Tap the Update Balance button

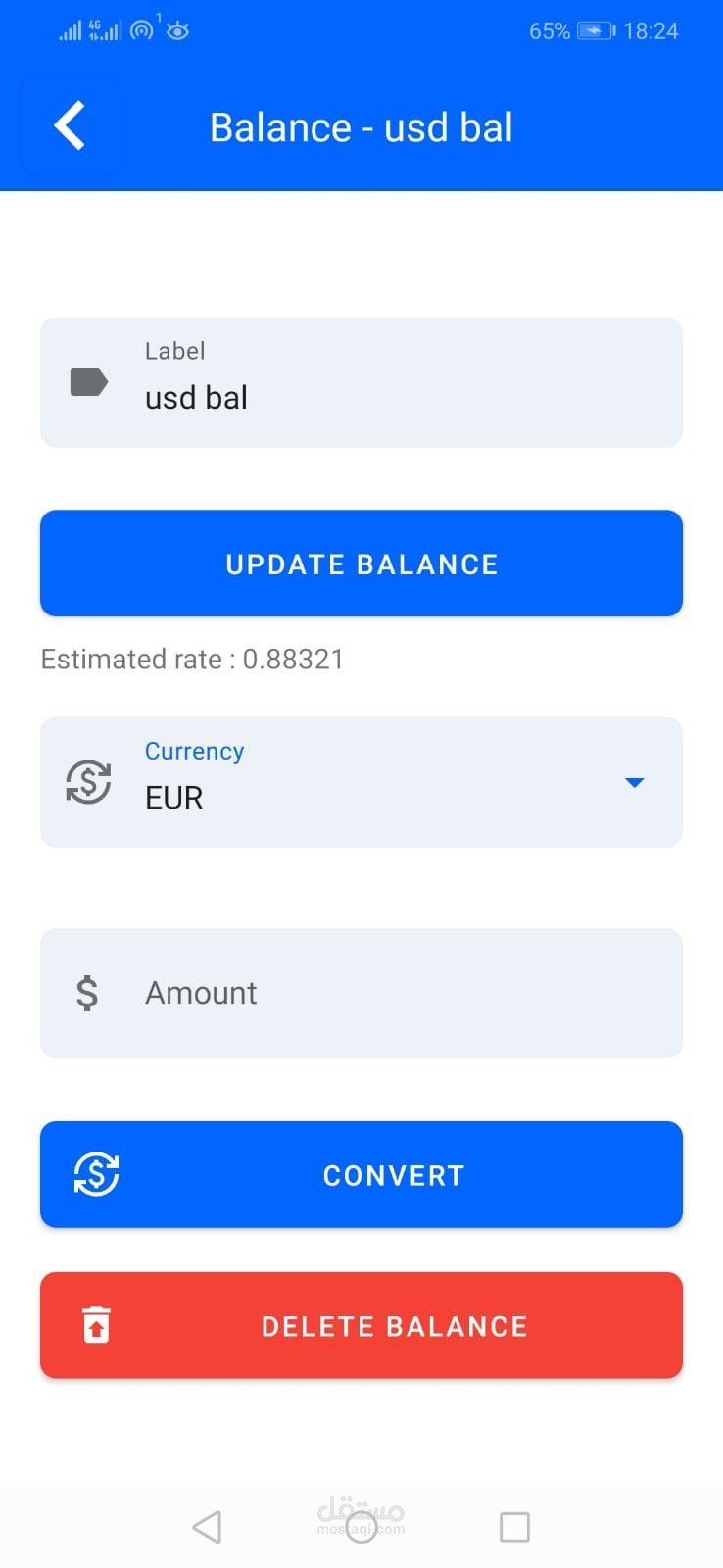(x=361, y=563)
